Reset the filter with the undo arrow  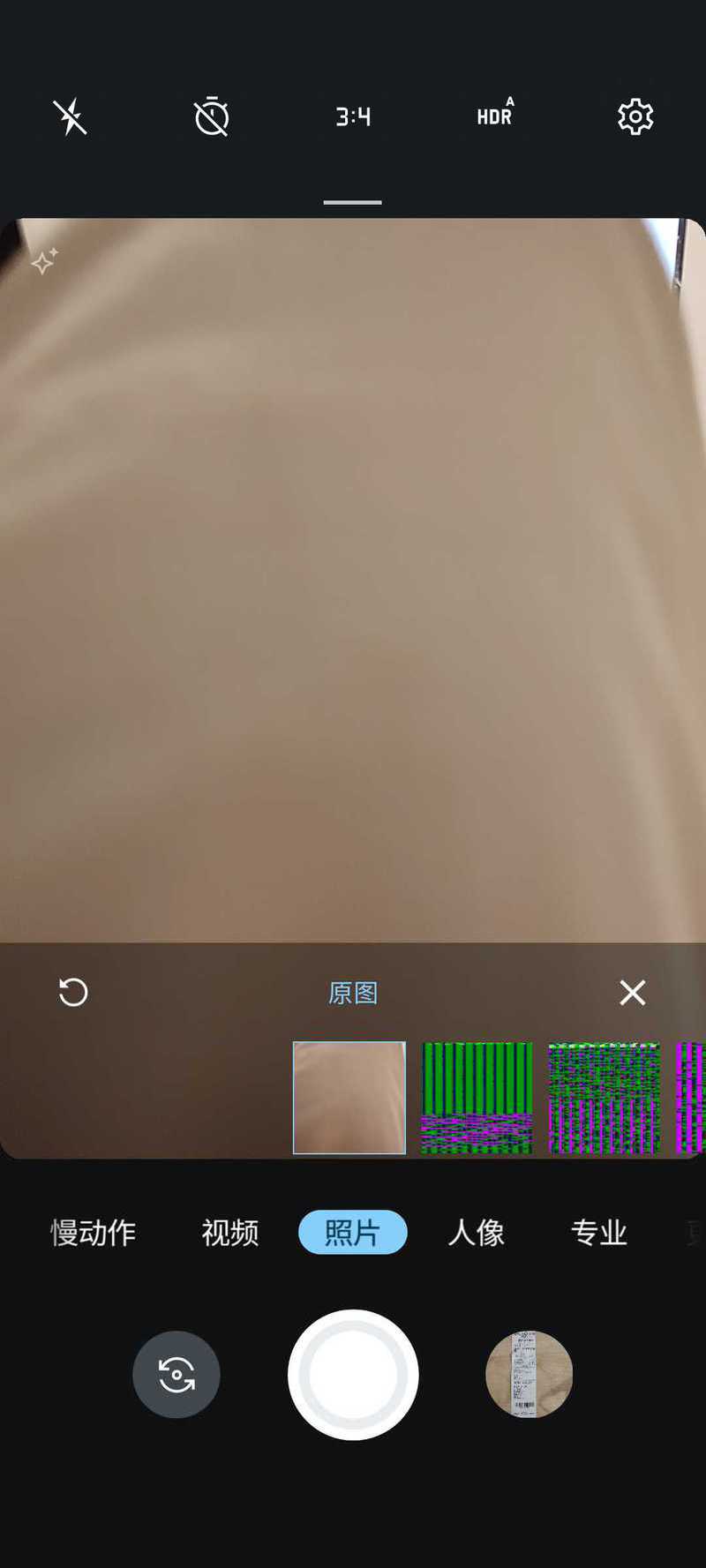(x=73, y=992)
